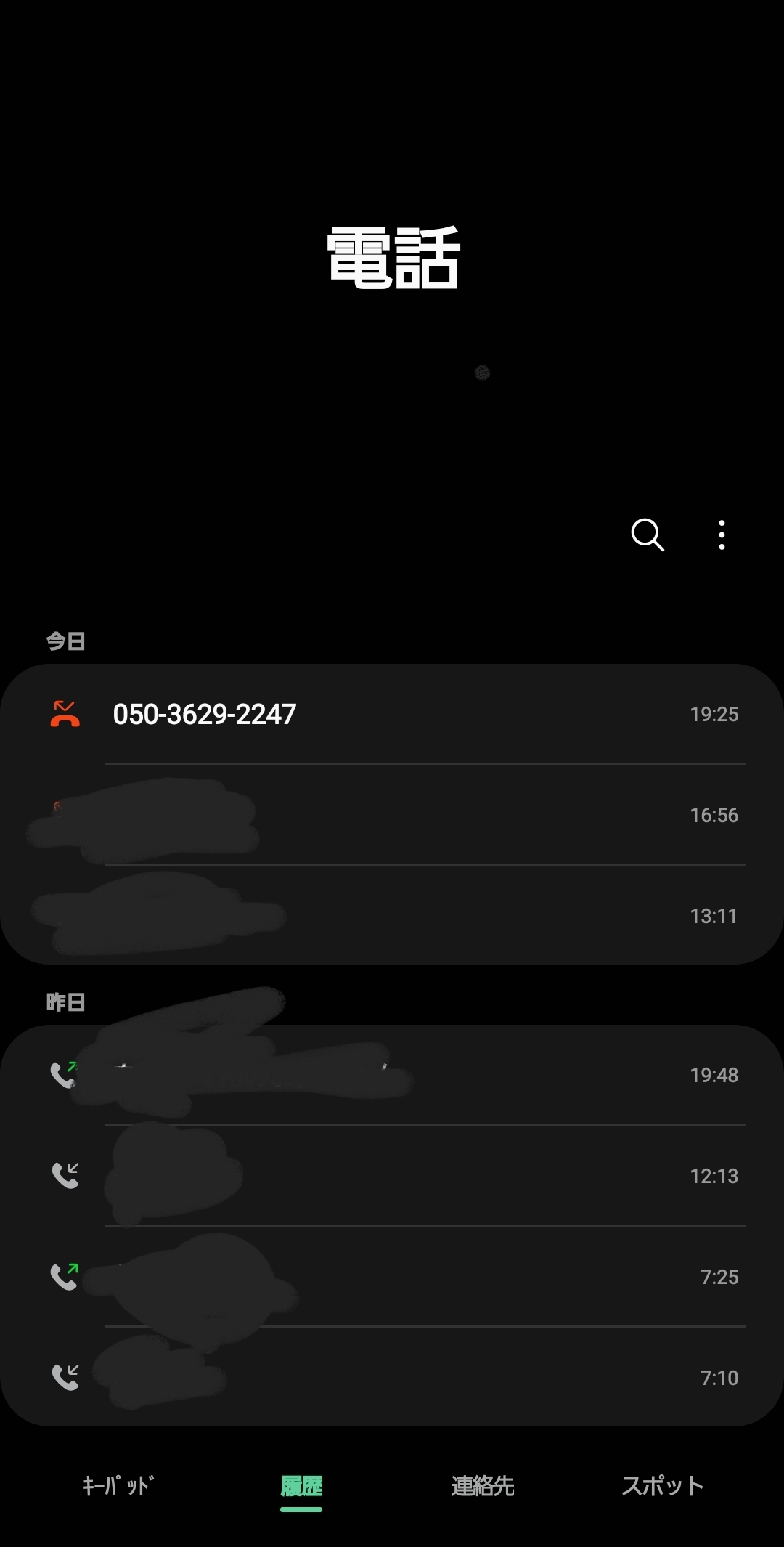784x1547 pixels.
Task: Open today's 13:11 call entry
Action: pos(392,916)
